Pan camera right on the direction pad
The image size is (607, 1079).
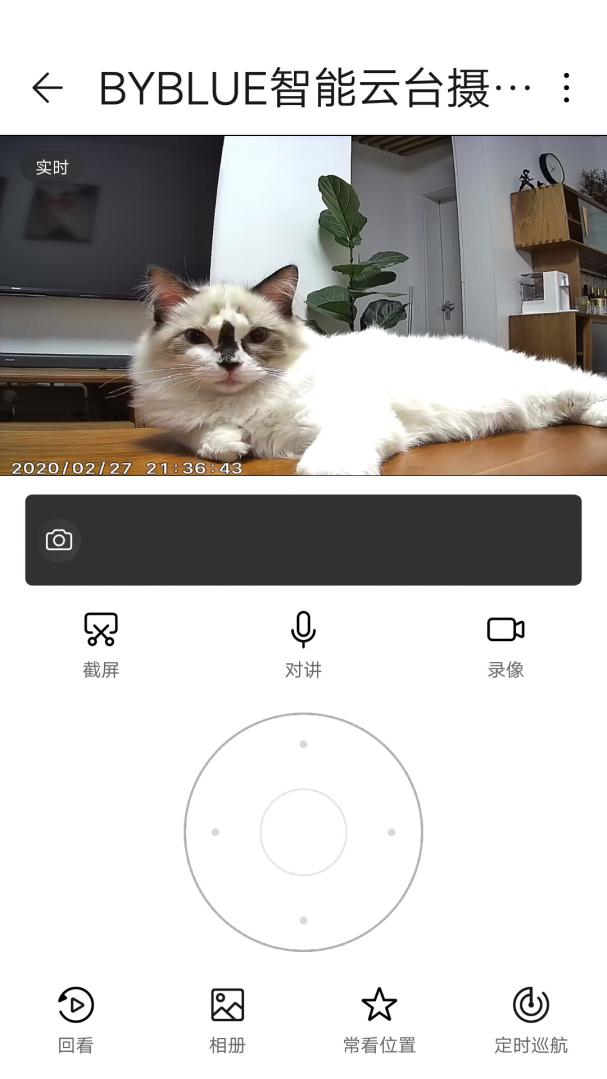(x=391, y=832)
